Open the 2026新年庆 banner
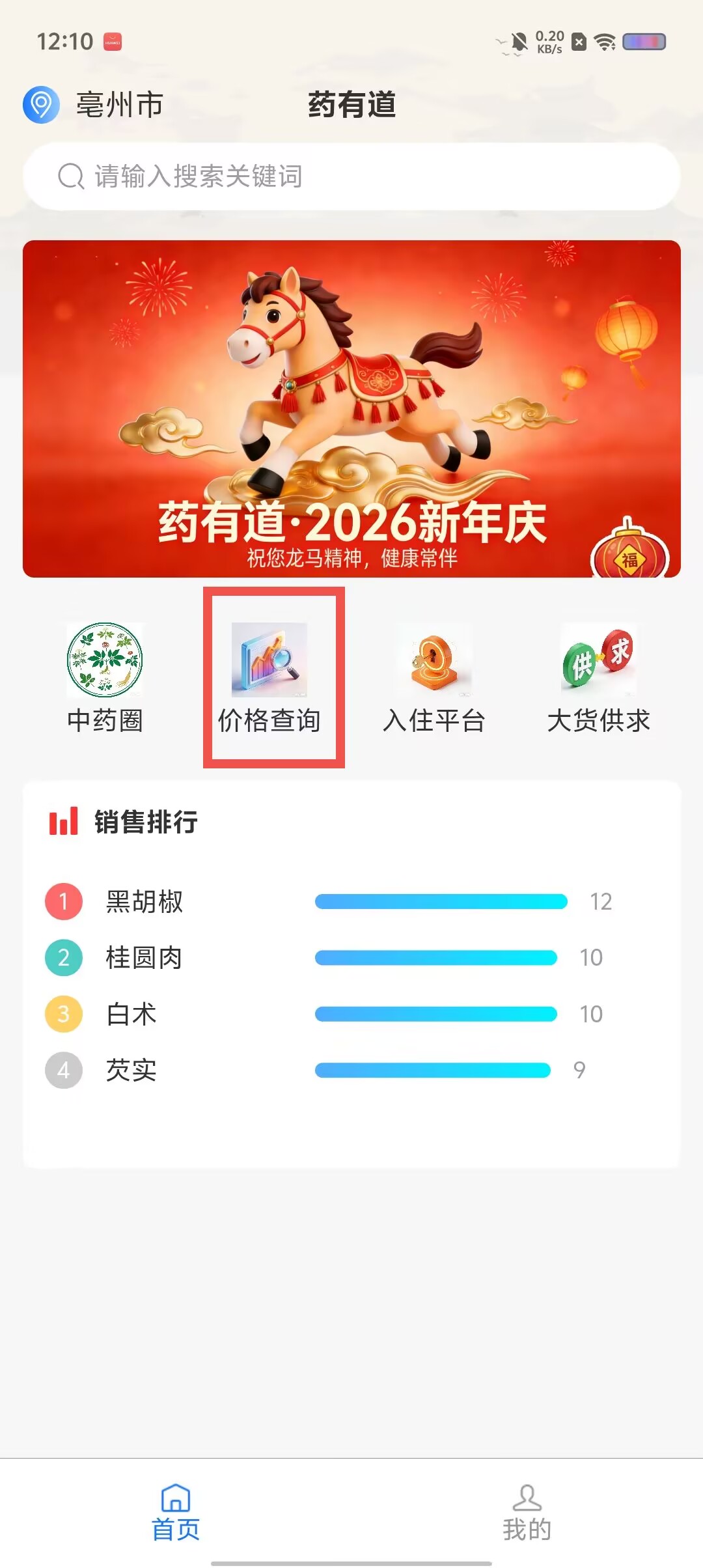703x1568 pixels. pos(351,409)
